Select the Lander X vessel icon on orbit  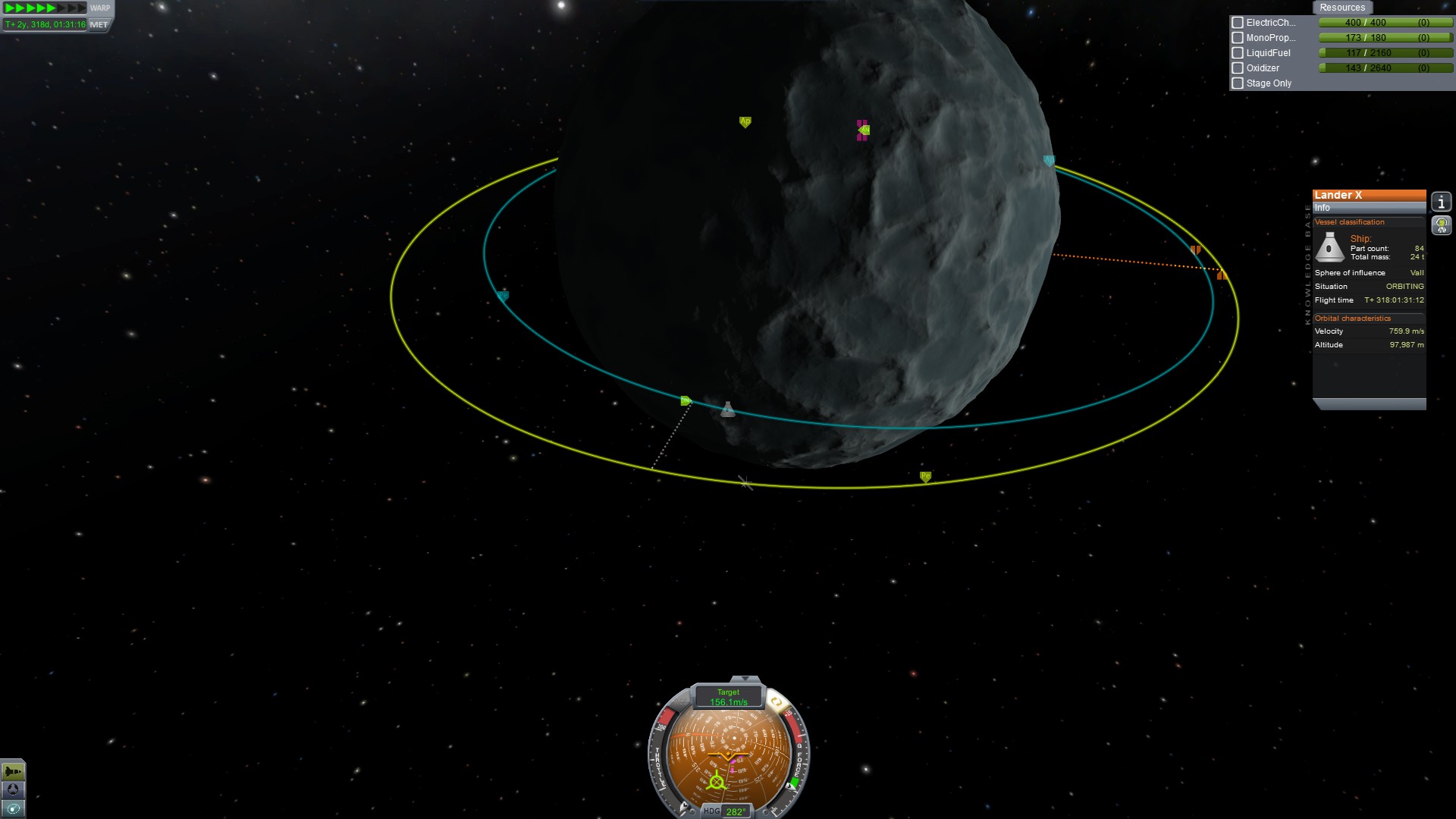[727, 410]
